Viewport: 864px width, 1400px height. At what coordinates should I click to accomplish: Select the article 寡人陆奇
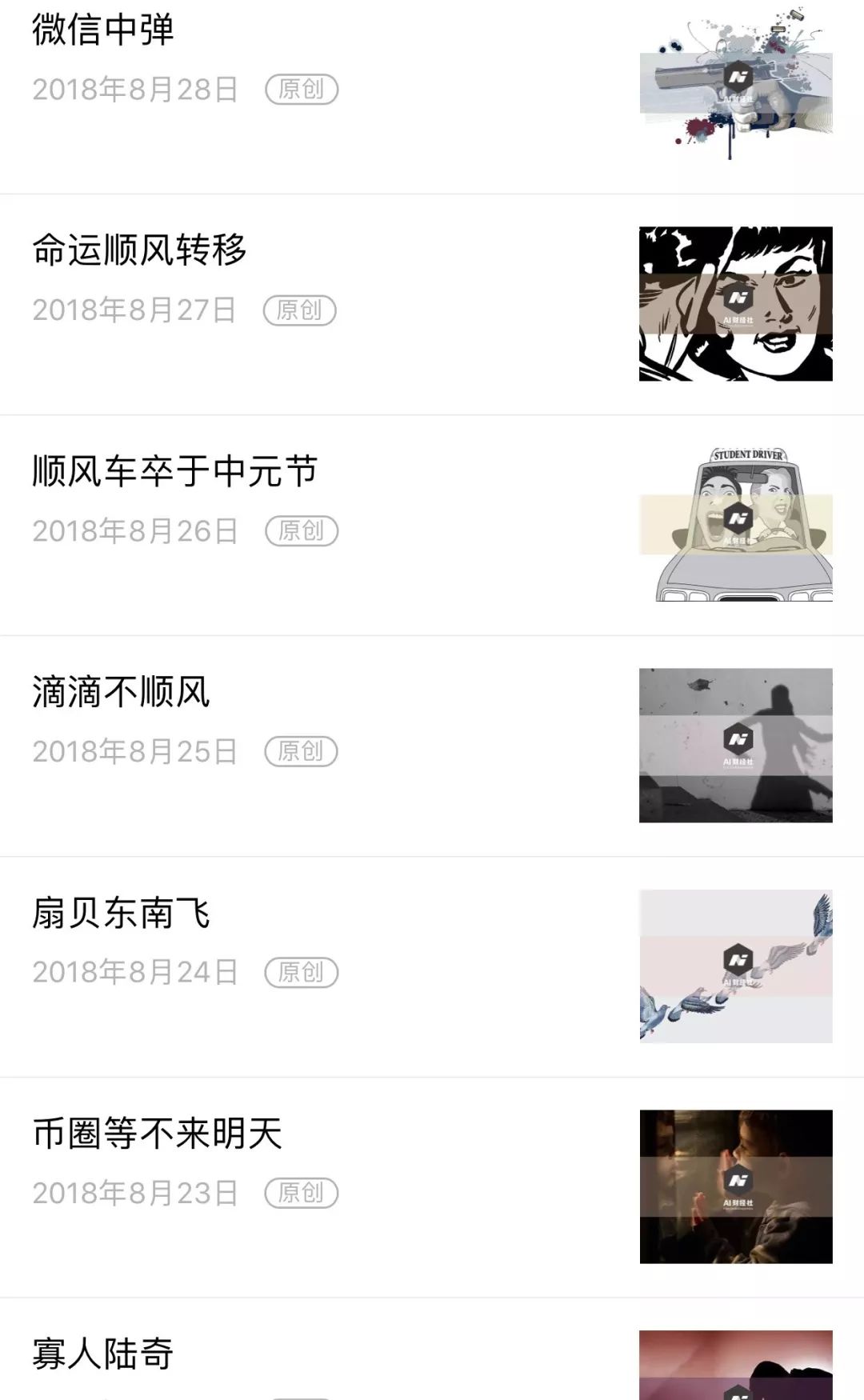(104, 1354)
